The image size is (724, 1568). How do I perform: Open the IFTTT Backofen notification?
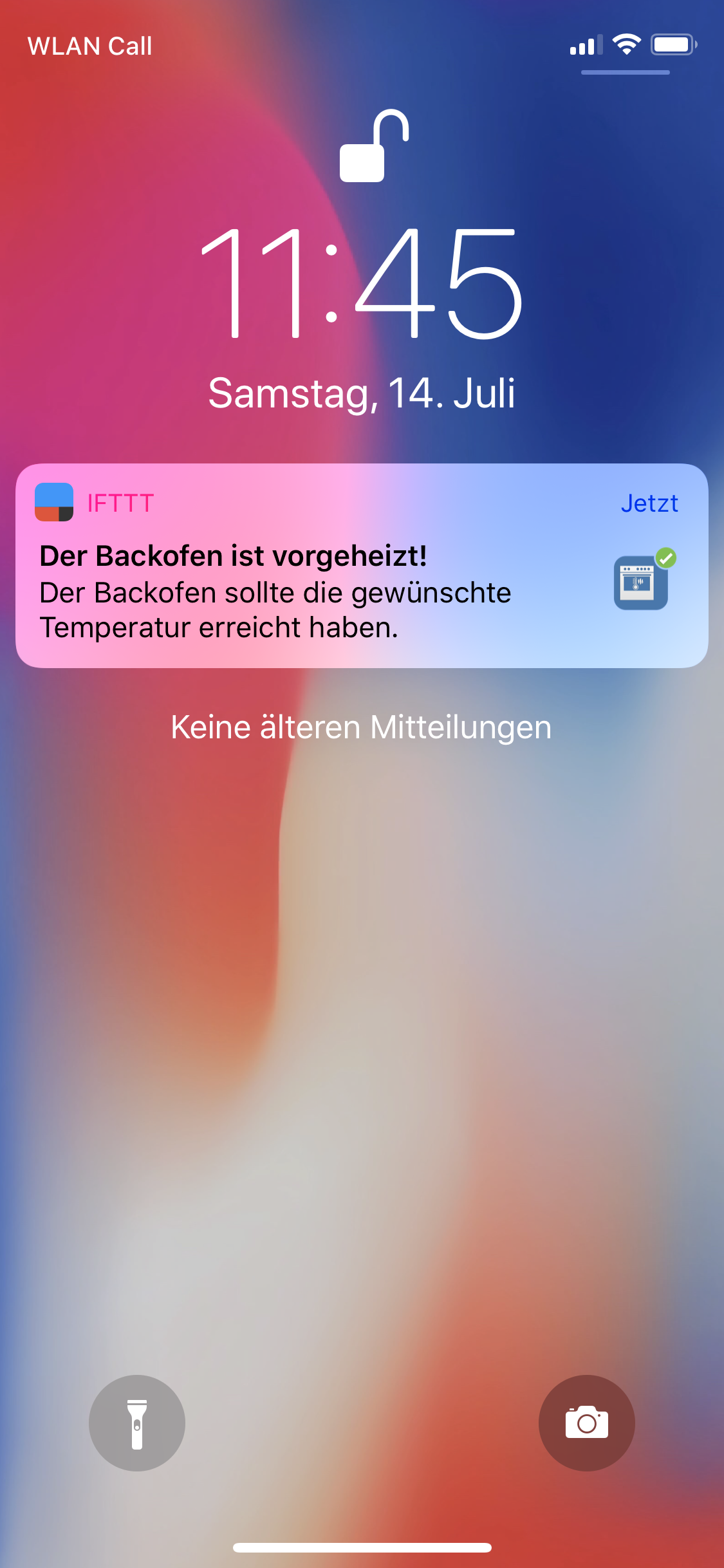362,565
